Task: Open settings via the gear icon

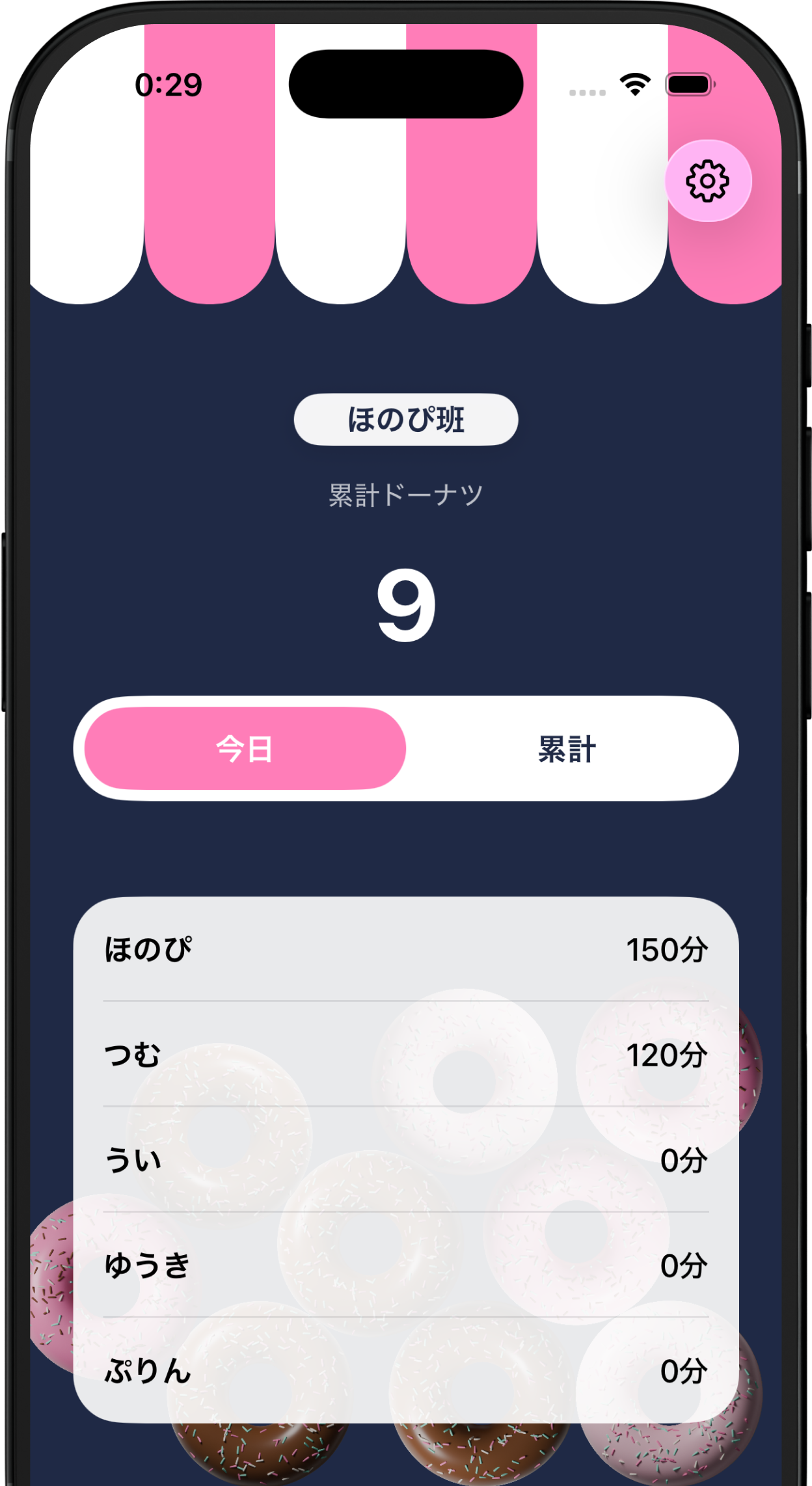Action: (x=708, y=181)
